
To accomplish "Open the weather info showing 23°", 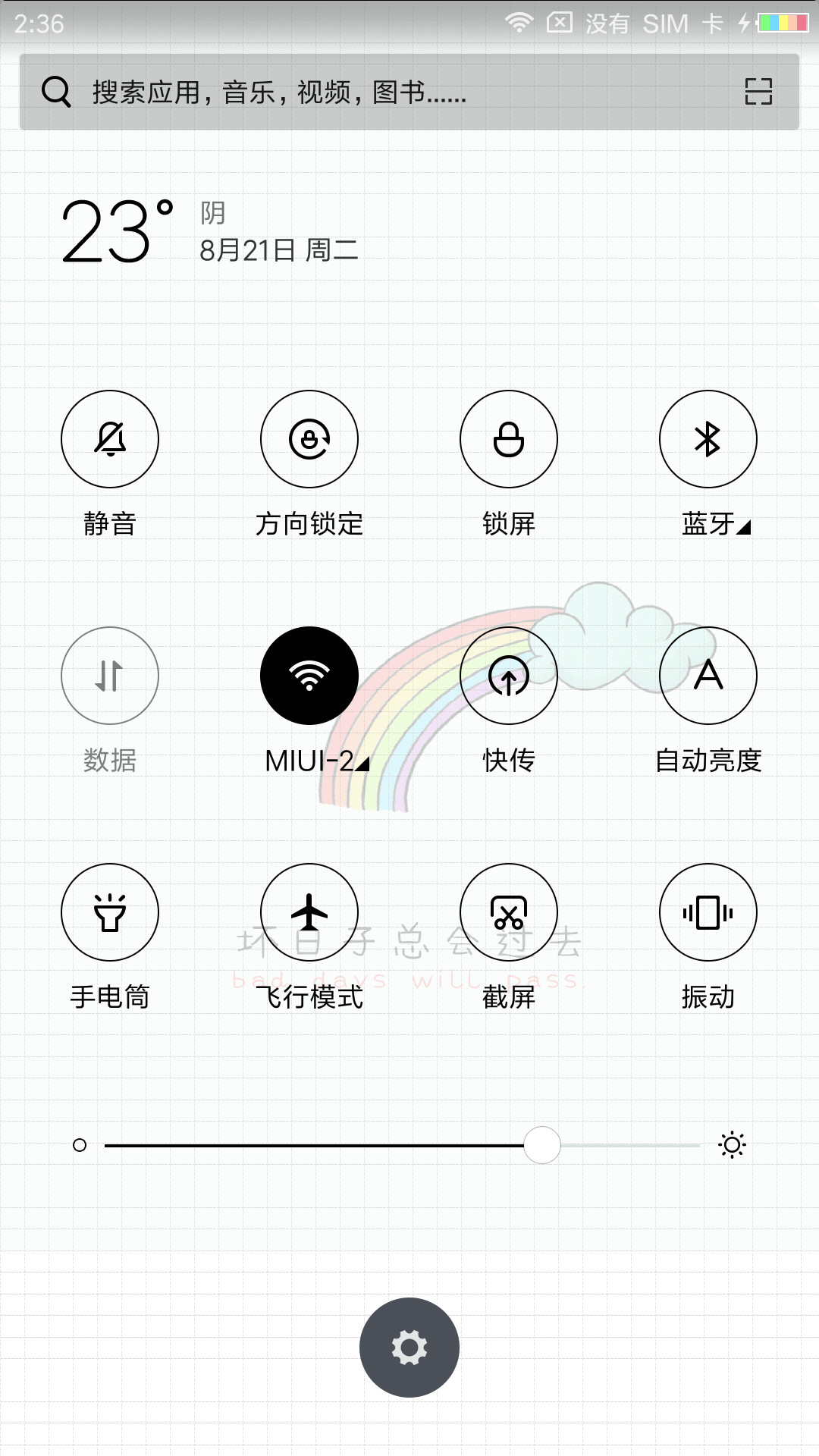I will pos(210,231).
